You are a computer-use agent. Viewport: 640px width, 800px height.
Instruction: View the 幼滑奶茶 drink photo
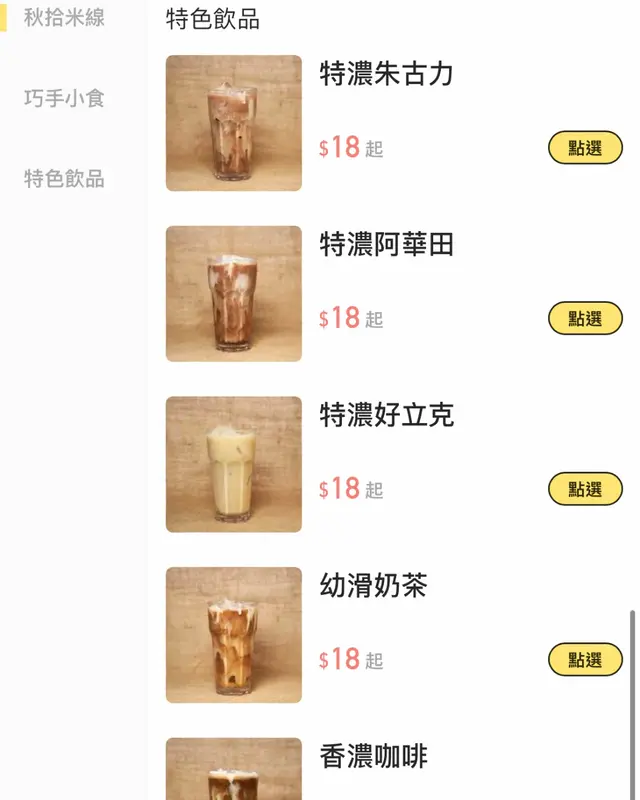coord(234,635)
